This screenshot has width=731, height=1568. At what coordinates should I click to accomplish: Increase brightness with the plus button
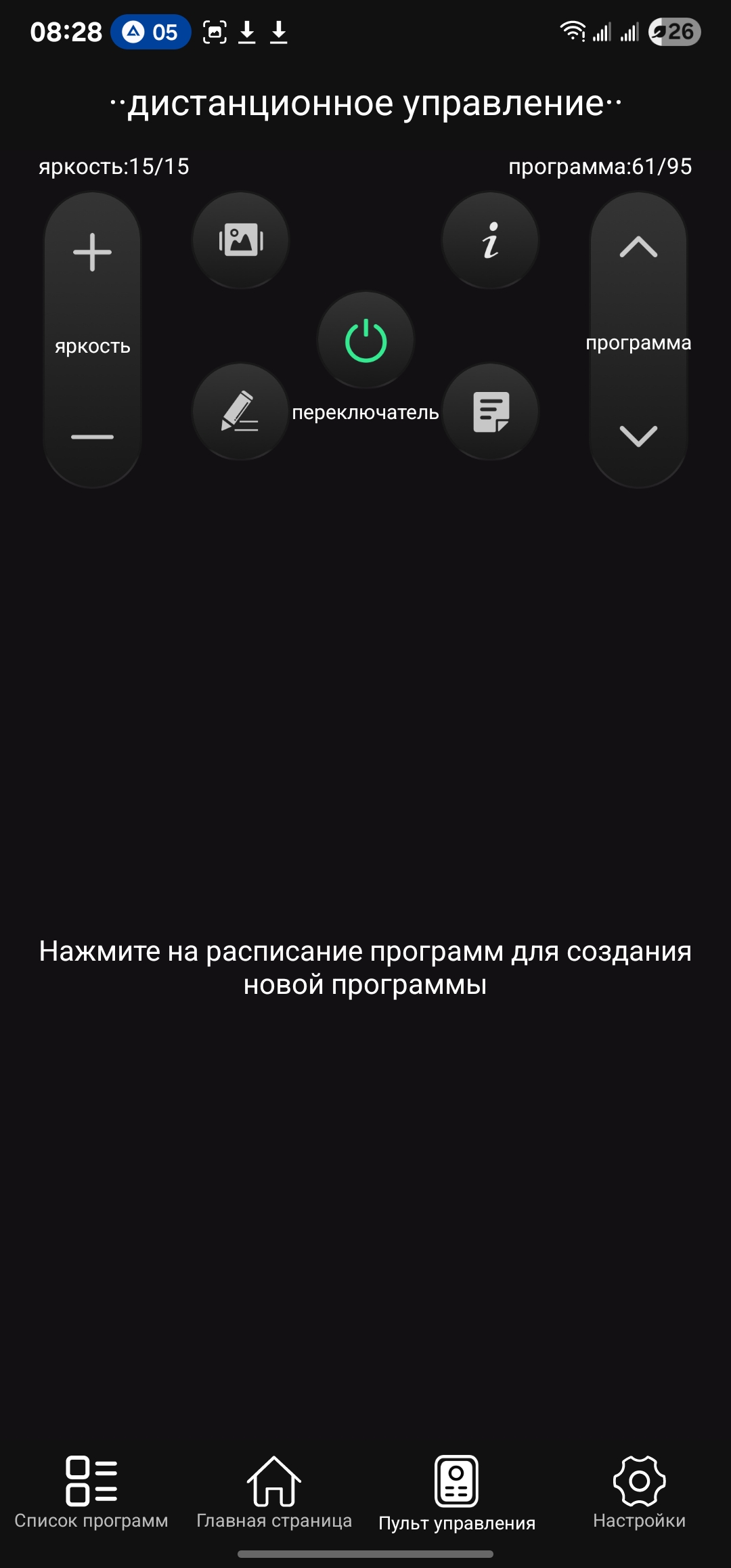point(92,253)
